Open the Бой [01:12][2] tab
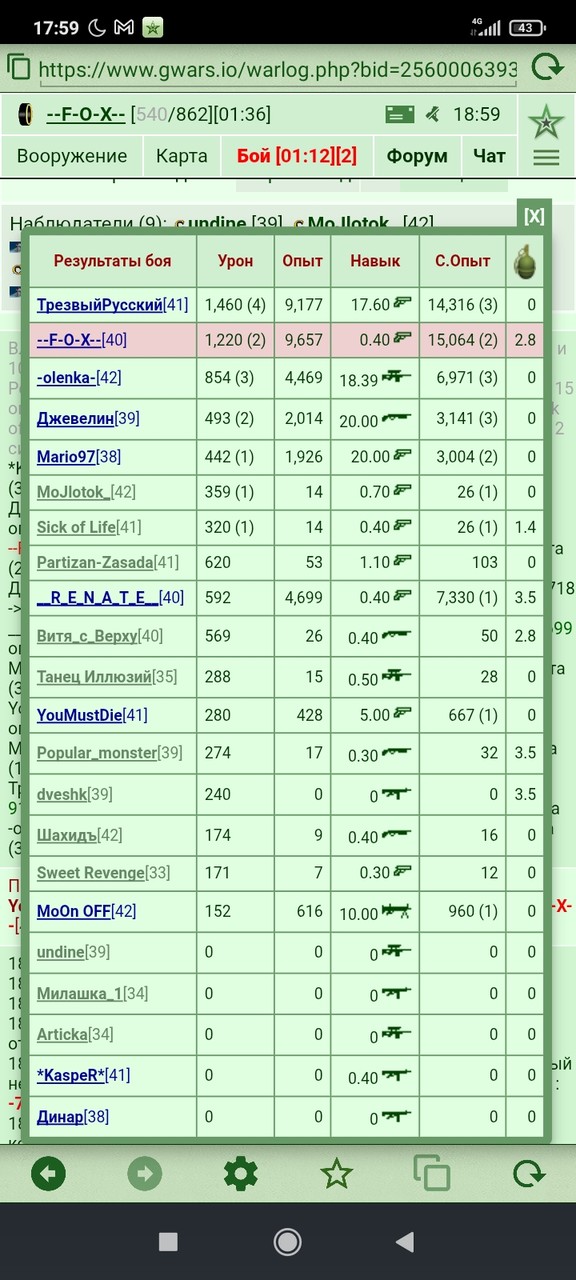 (x=296, y=156)
